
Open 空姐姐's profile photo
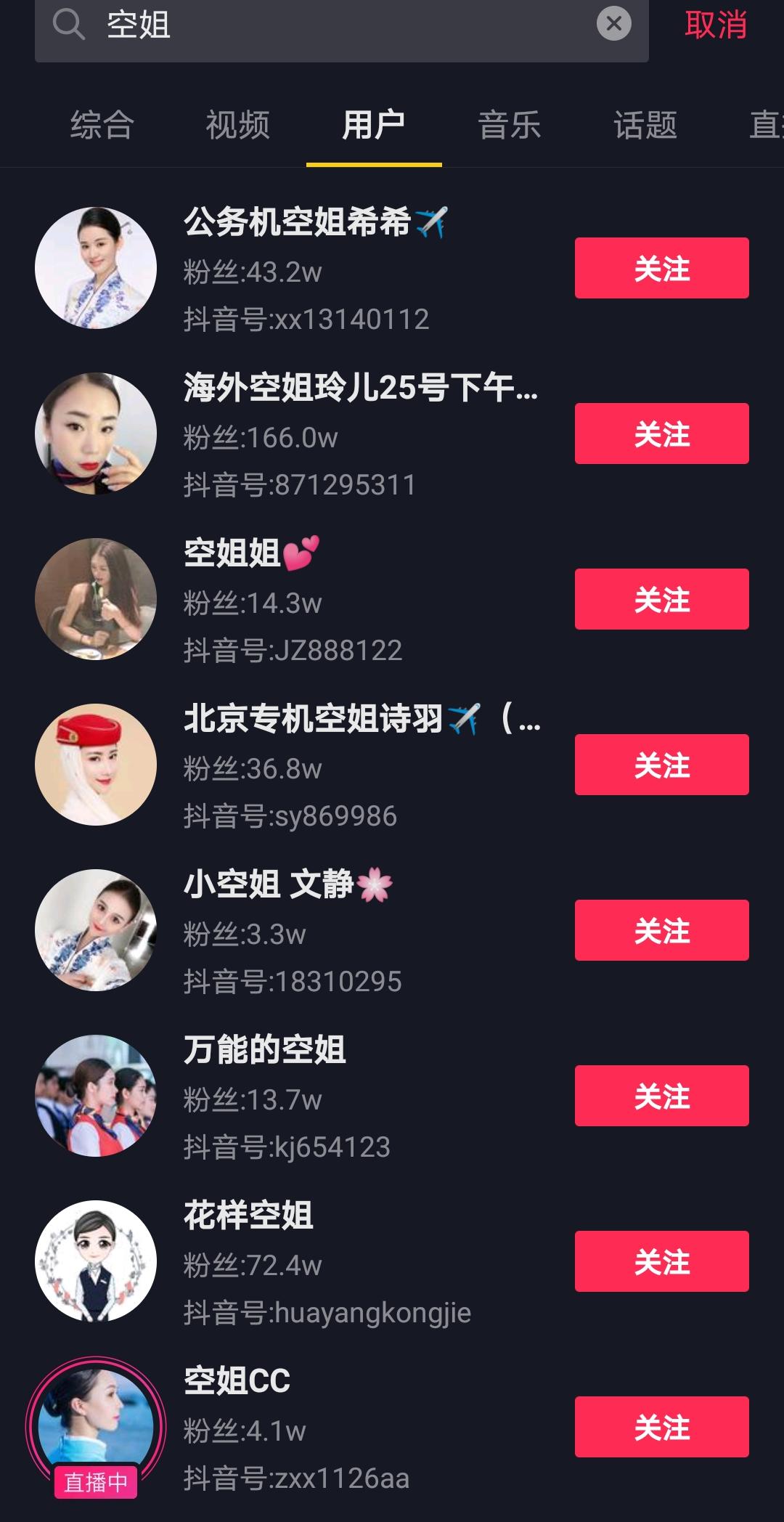(x=98, y=598)
